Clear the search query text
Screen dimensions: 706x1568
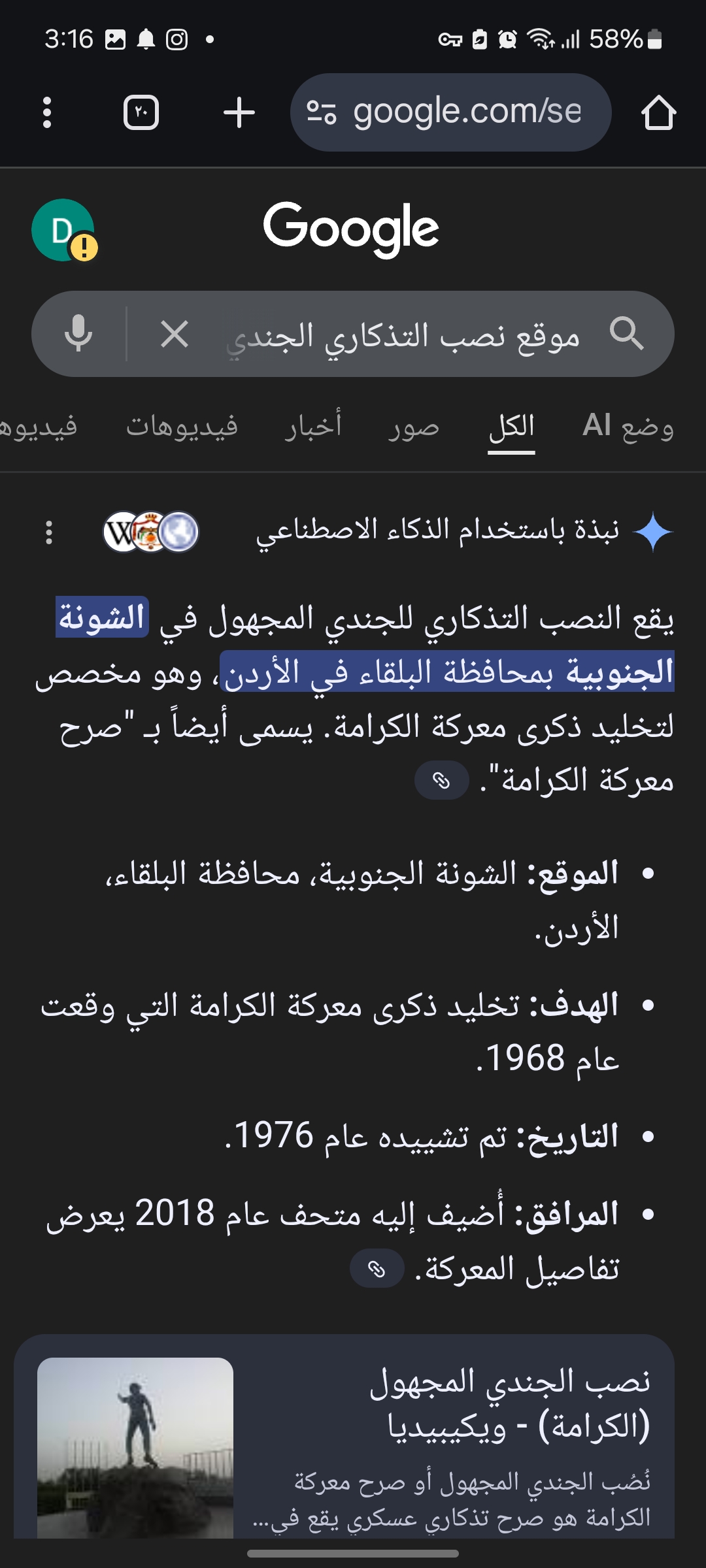pyautogui.click(x=175, y=334)
